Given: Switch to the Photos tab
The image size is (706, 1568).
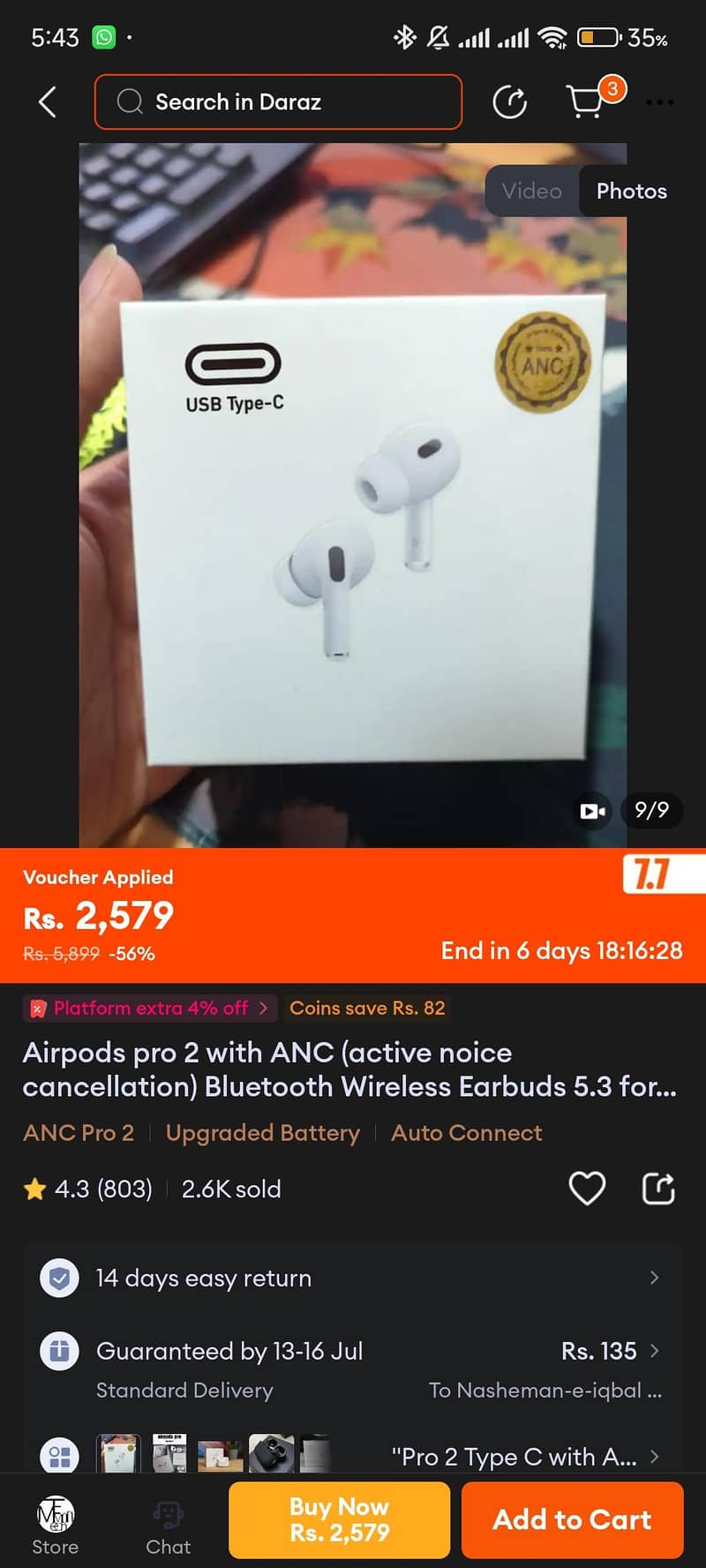Looking at the screenshot, I should (x=631, y=191).
